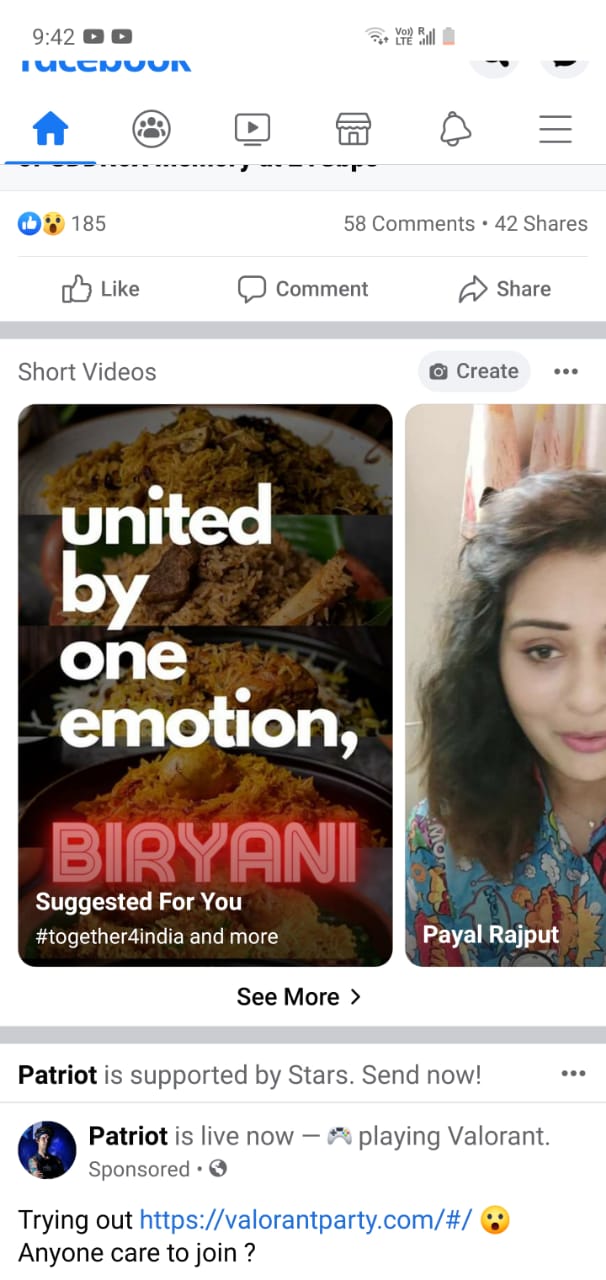Open the valorantparty.com link
Viewport: 606px width, 1280px height.
click(306, 1220)
